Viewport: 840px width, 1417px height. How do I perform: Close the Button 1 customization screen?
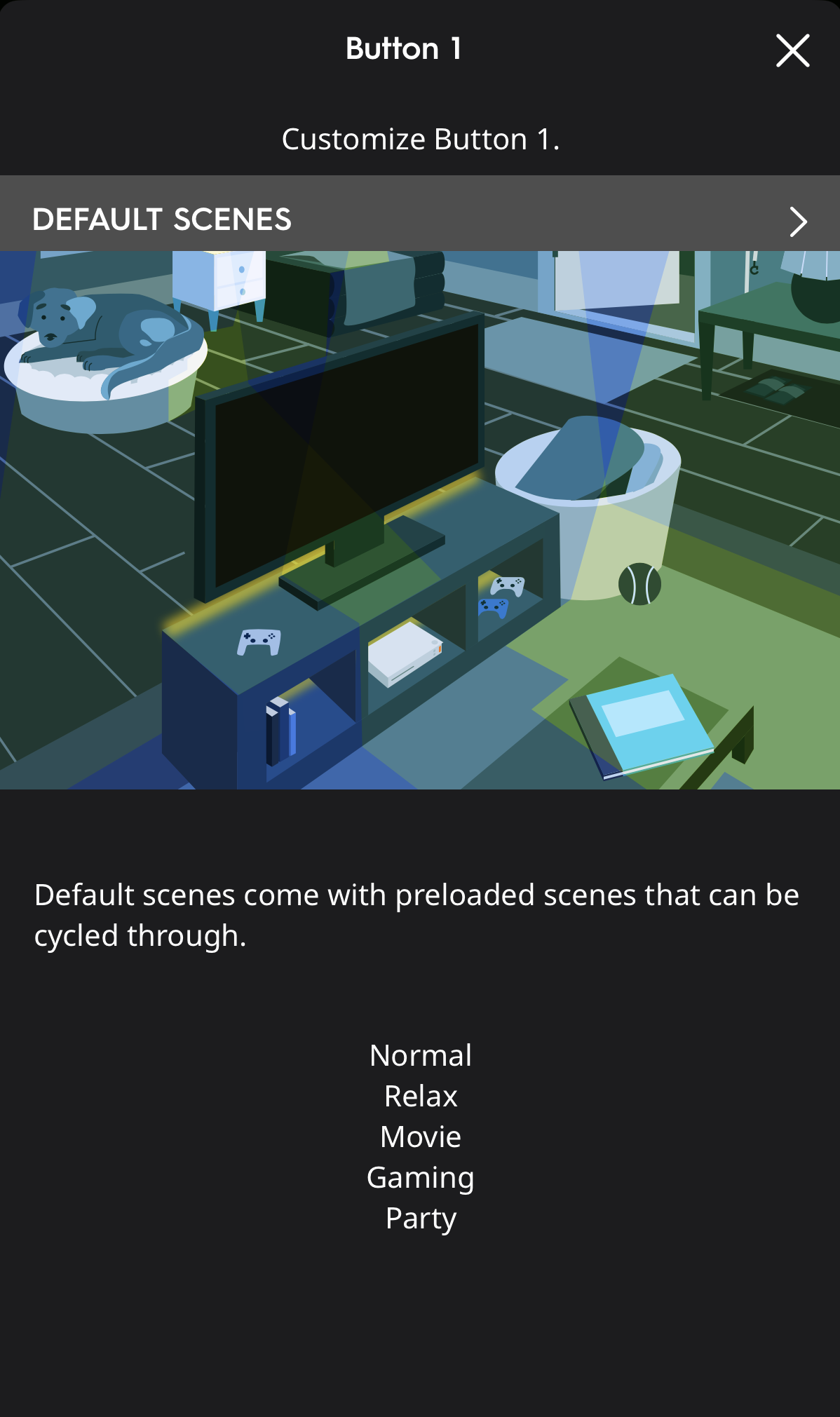(x=792, y=50)
